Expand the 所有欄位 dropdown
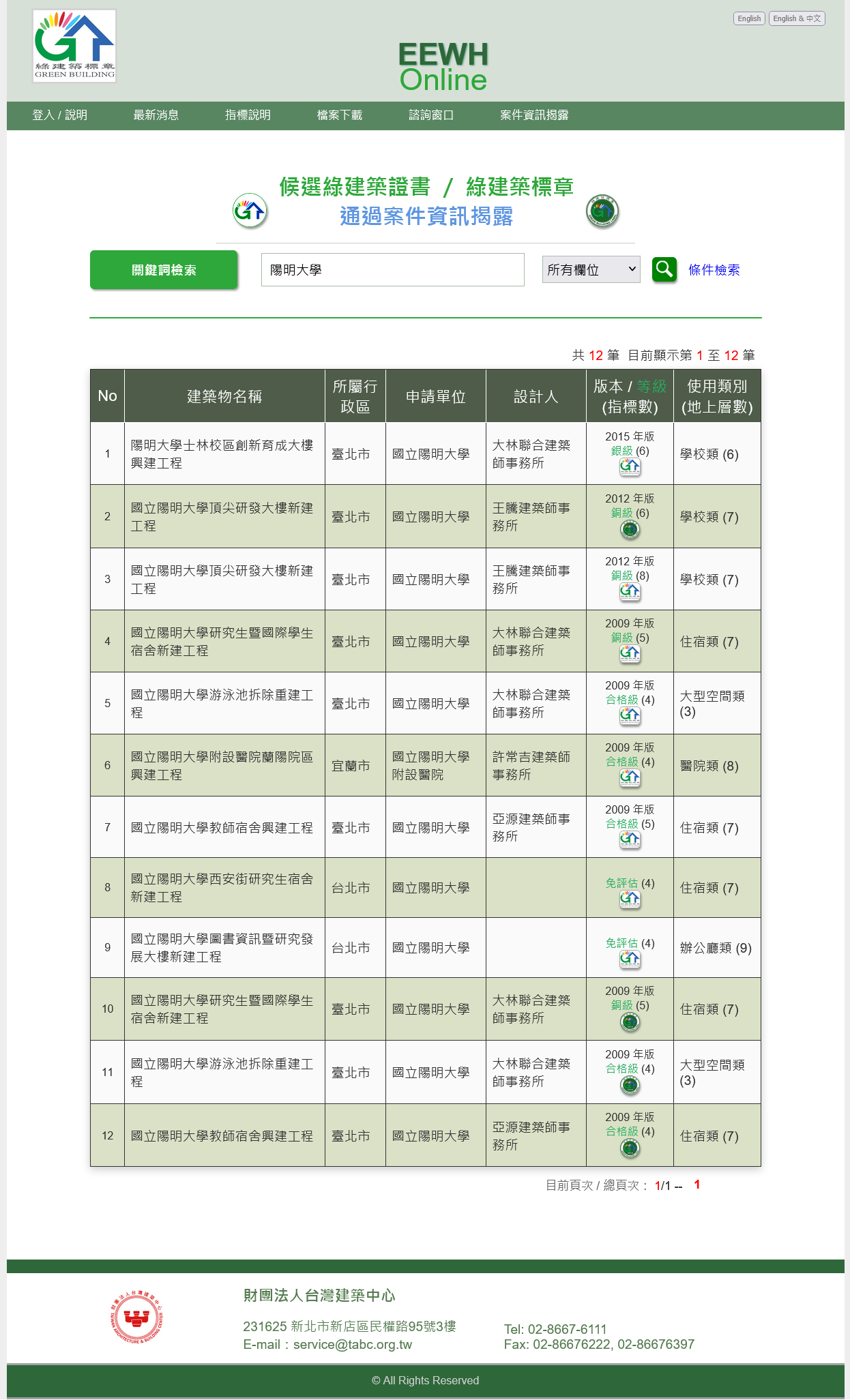 pos(591,270)
